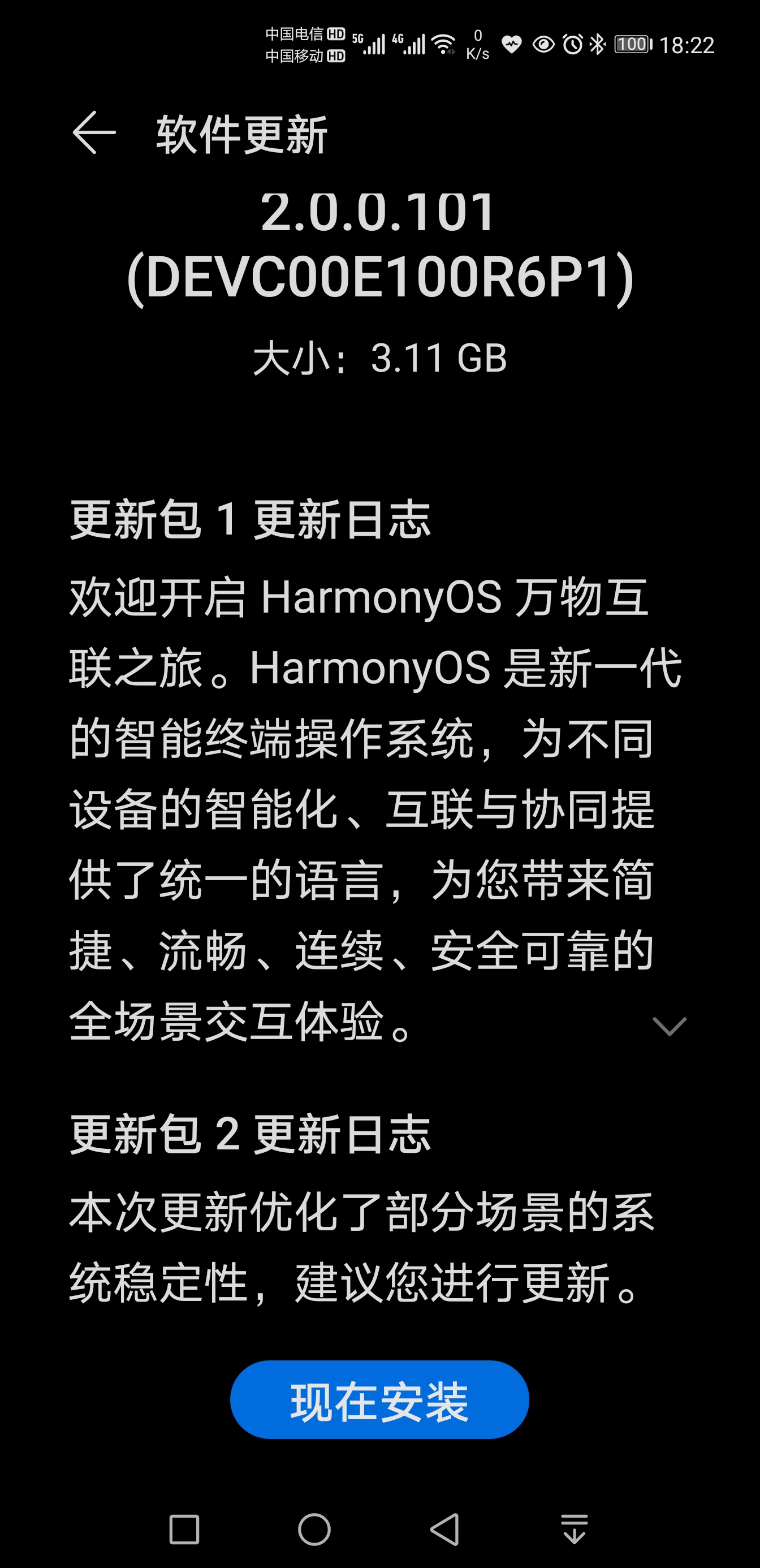Tap the 现在安装 button

379,1400
